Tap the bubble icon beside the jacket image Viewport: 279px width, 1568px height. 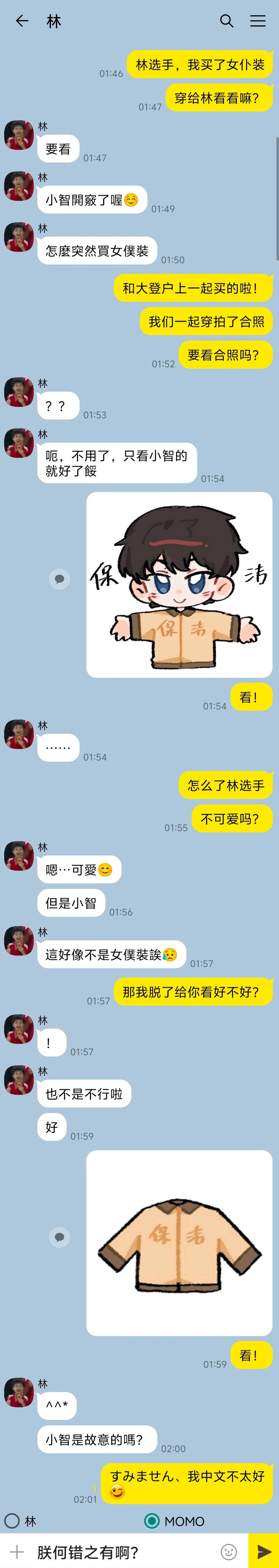(x=59, y=1237)
